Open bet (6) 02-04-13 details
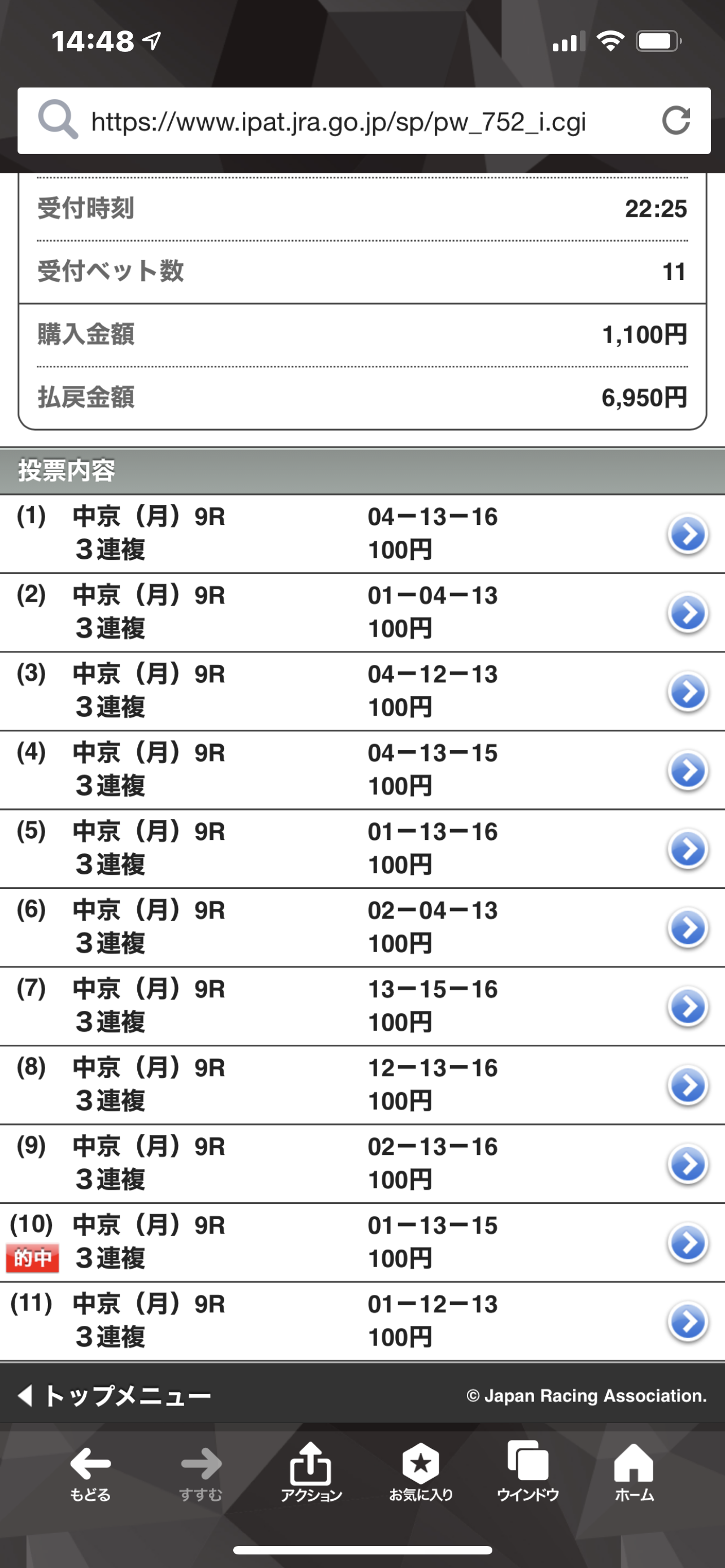 click(687, 928)
